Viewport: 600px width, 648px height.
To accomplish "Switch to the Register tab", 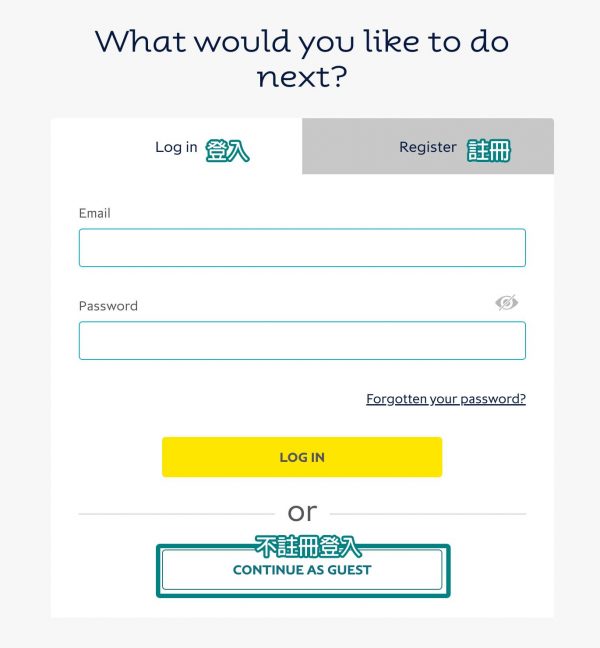I will coord(428,147).
